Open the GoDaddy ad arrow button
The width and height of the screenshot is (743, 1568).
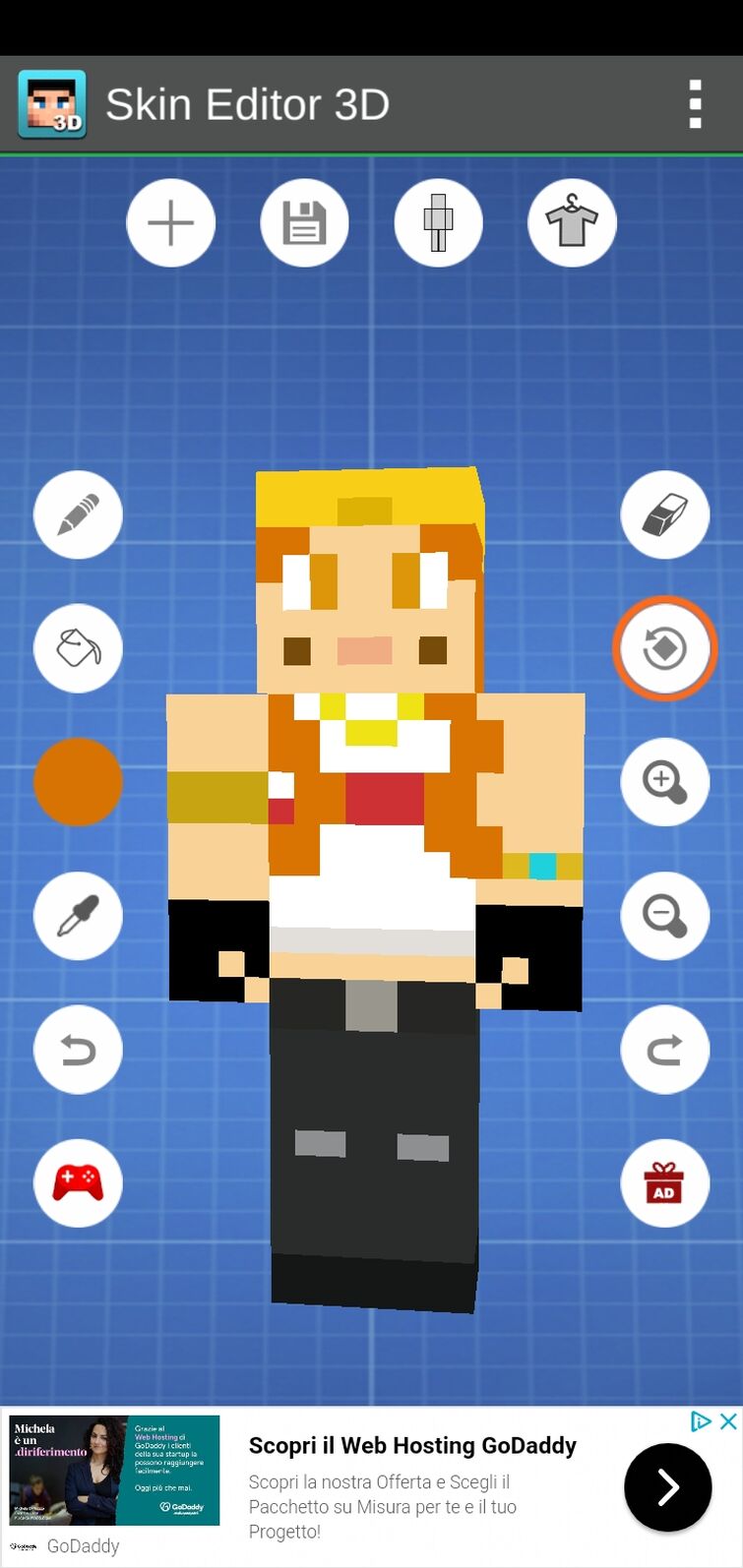(x=667, y=1487)
